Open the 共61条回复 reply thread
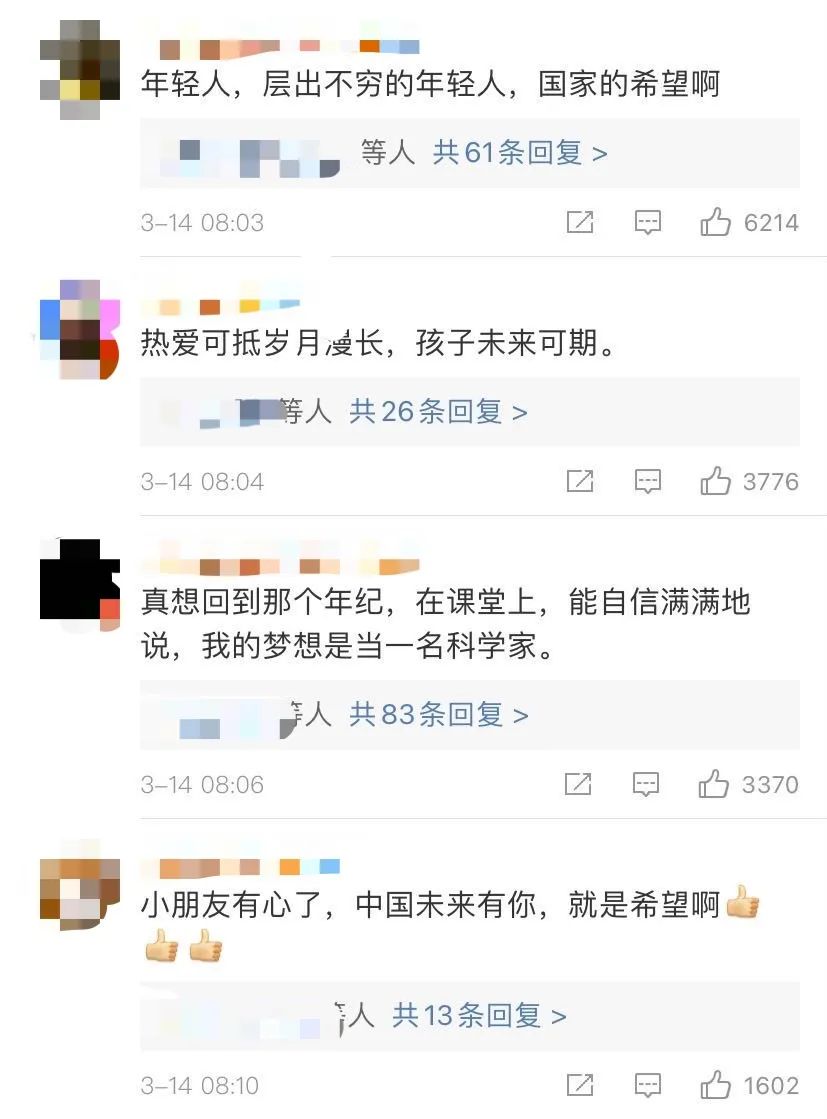Viewport: 827px width, 1119px height. click(520, 153)
